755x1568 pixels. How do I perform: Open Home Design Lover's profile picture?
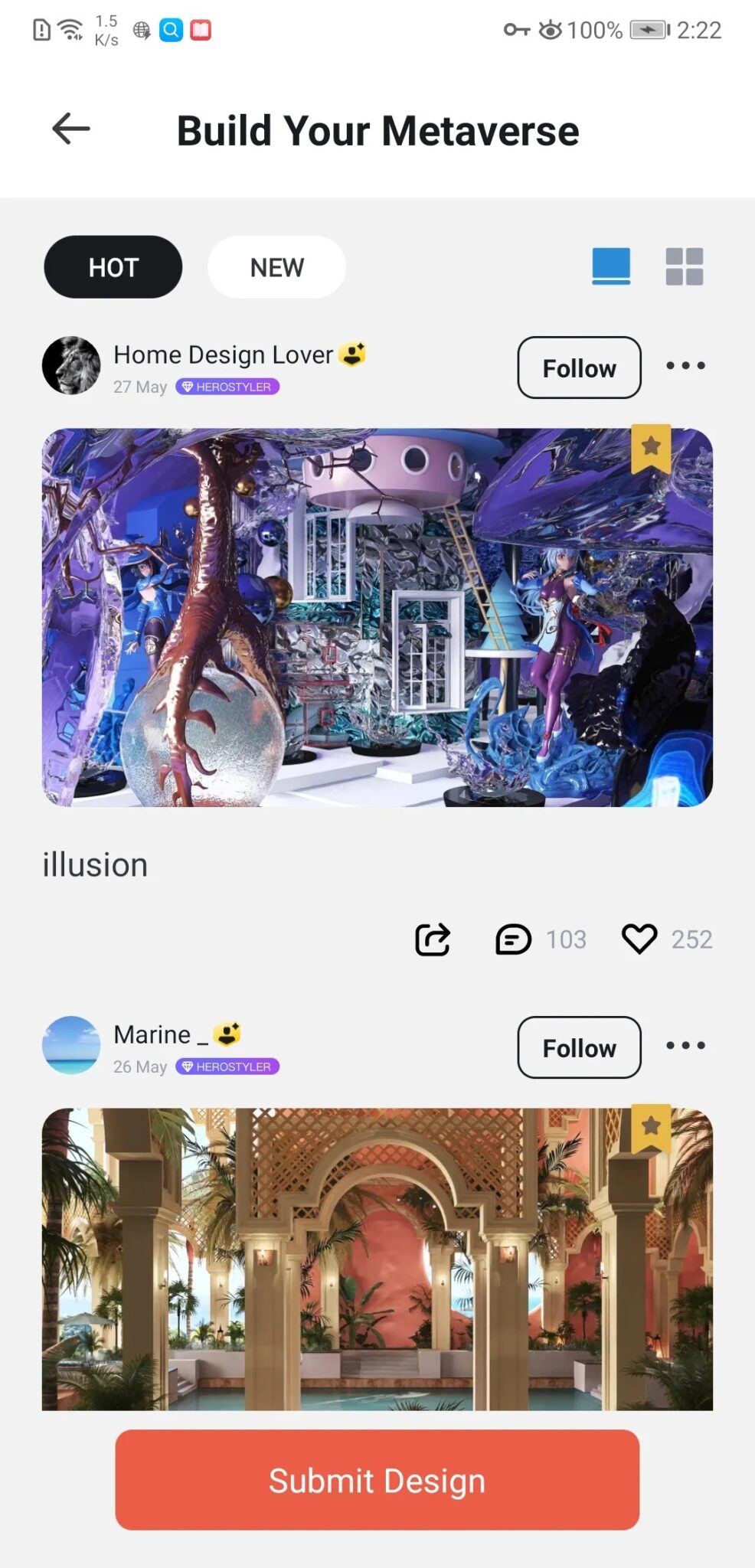point(71,366)
